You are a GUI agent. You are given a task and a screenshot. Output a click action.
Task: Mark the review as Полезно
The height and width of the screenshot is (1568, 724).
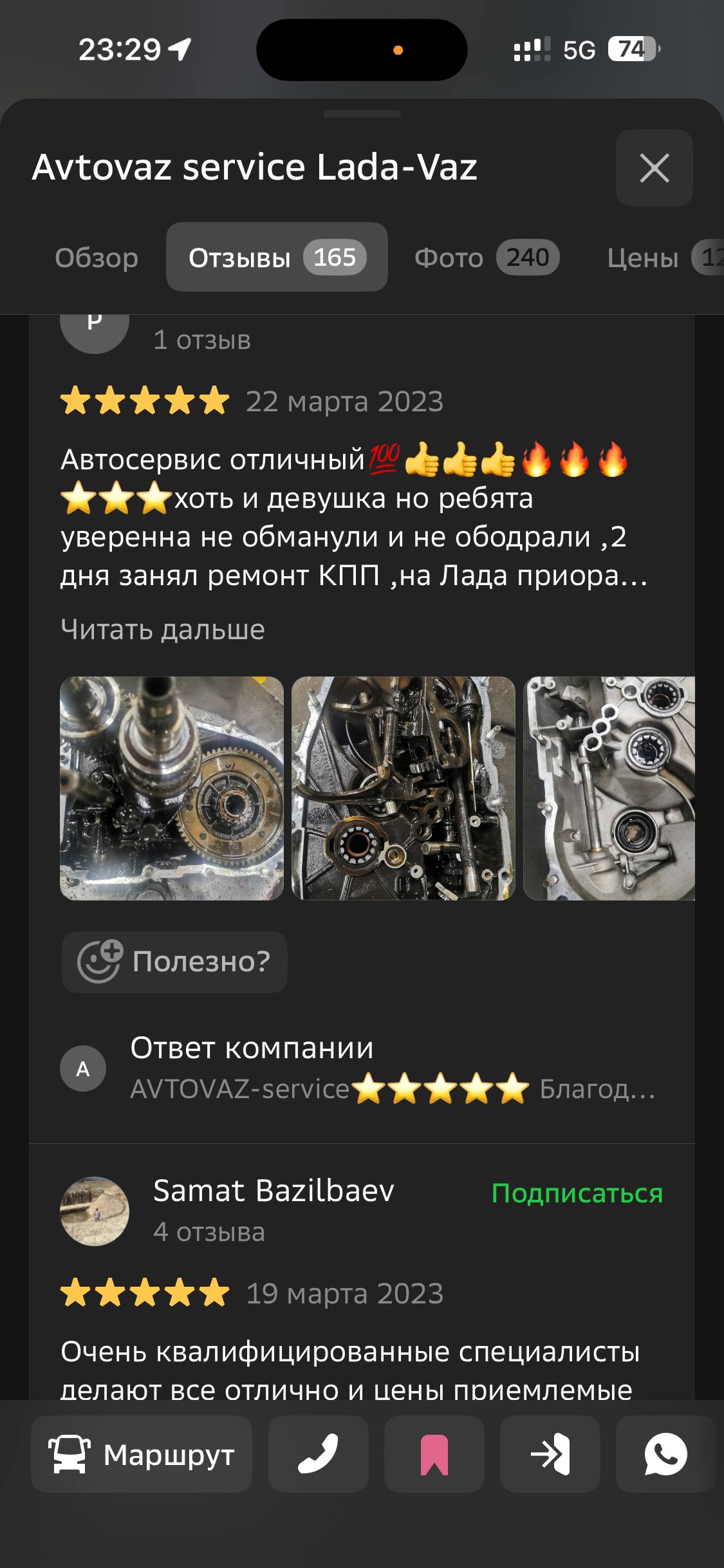point(174,962)
